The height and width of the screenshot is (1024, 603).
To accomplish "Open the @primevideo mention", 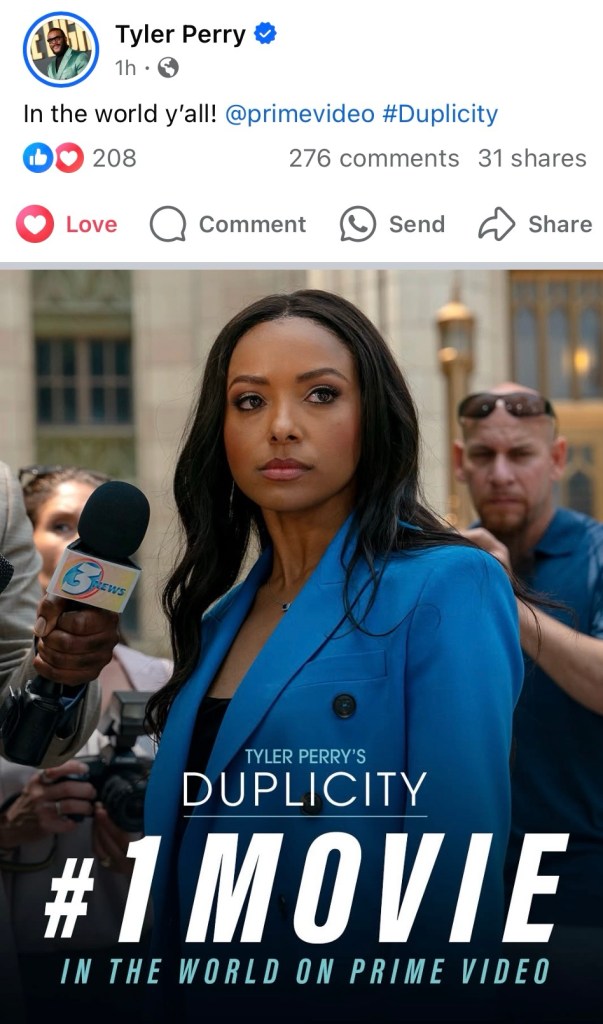I will click(300, 114).
